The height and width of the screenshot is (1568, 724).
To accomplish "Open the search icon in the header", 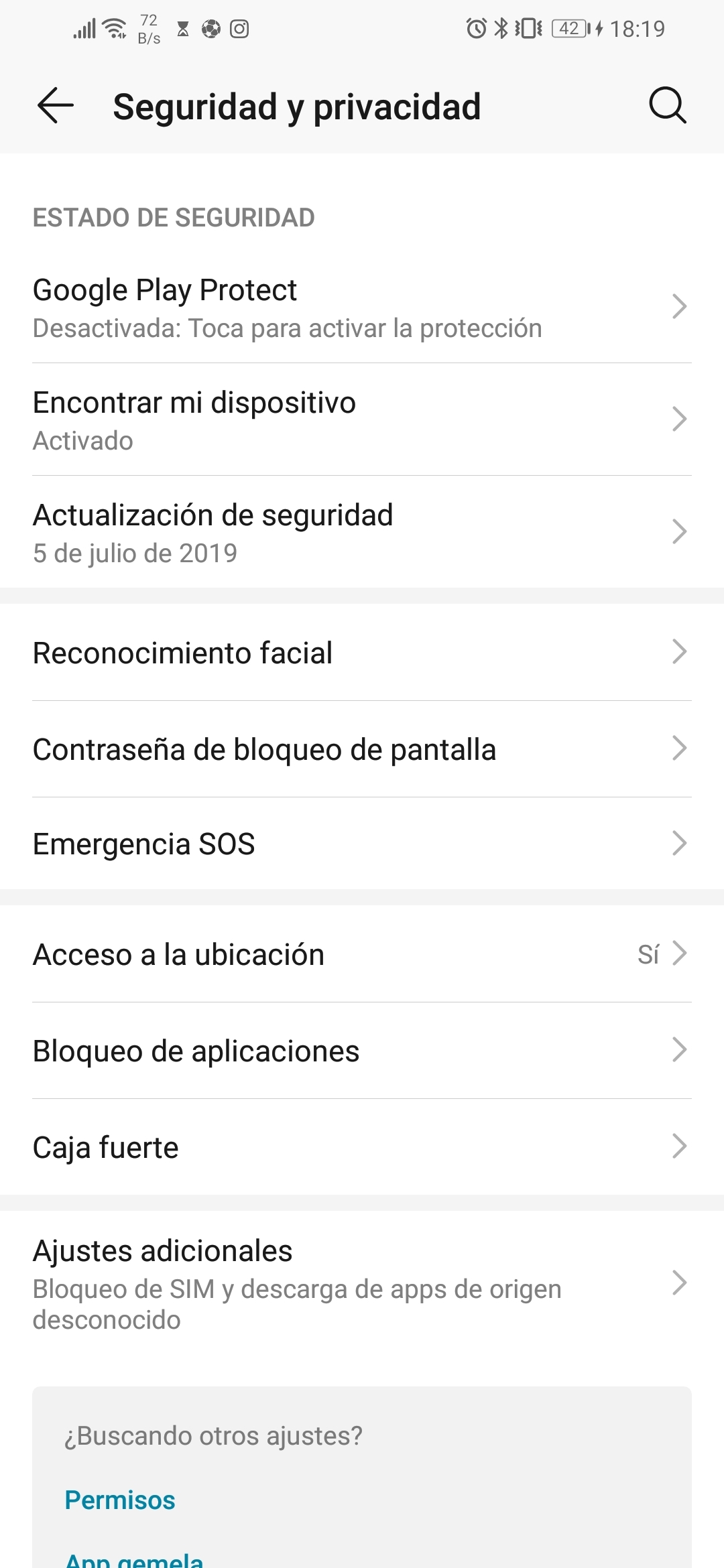I will point(667,105).
